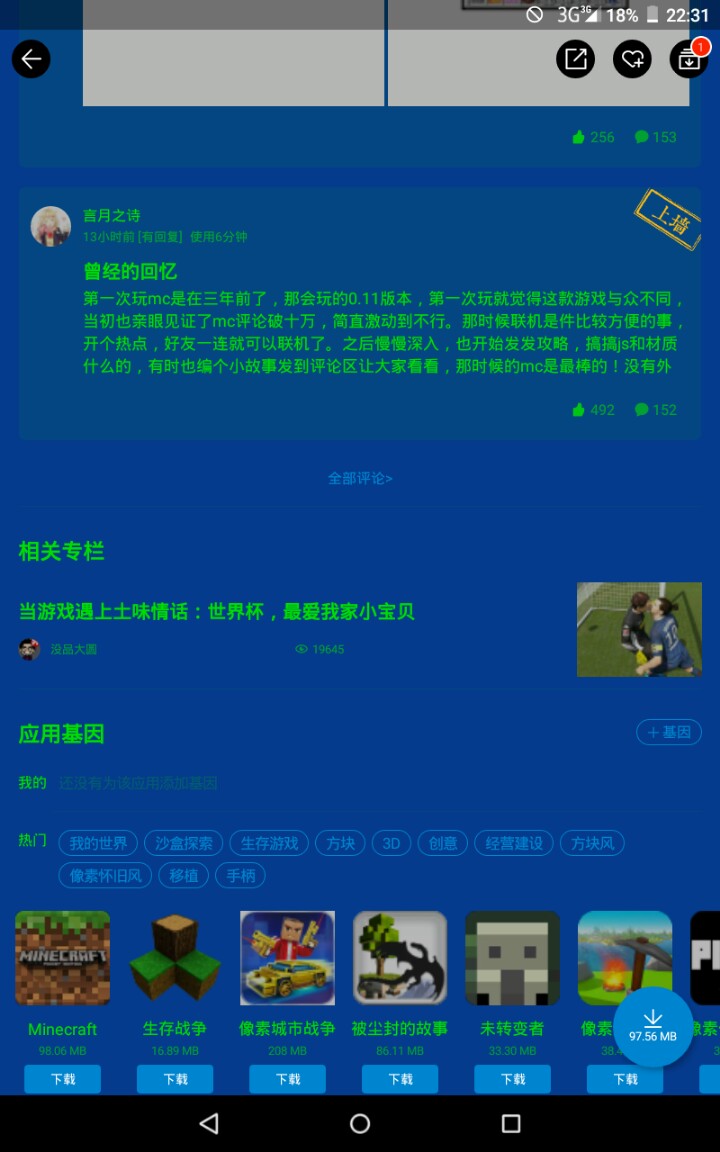
Task: Add a gene tag with +基因
Action: pyautogui.click(x=668, y=732)
